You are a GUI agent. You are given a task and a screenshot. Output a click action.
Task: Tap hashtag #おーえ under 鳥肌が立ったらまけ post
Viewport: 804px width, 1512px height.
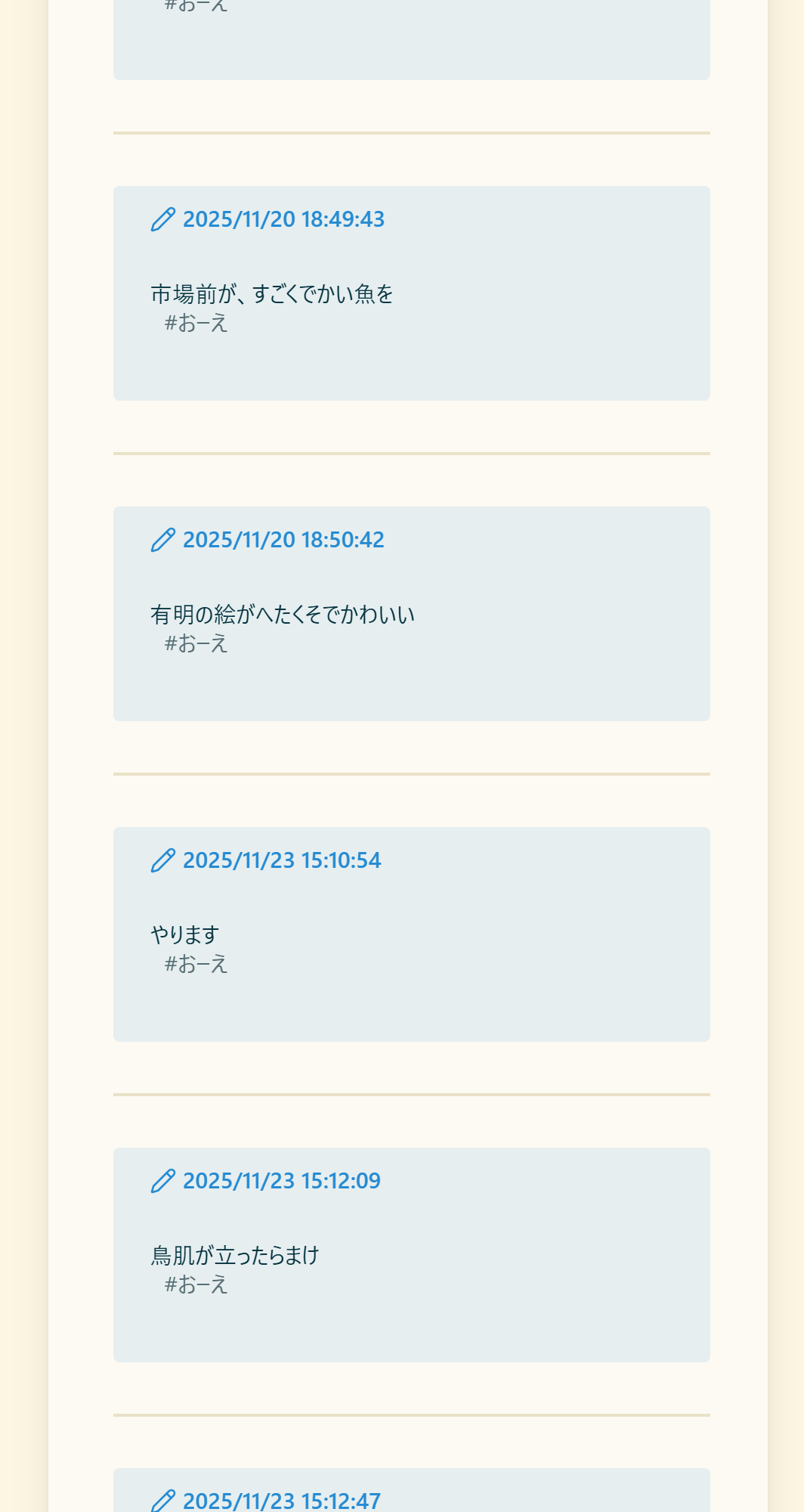pyautogui.click(x=196, y=1284)
